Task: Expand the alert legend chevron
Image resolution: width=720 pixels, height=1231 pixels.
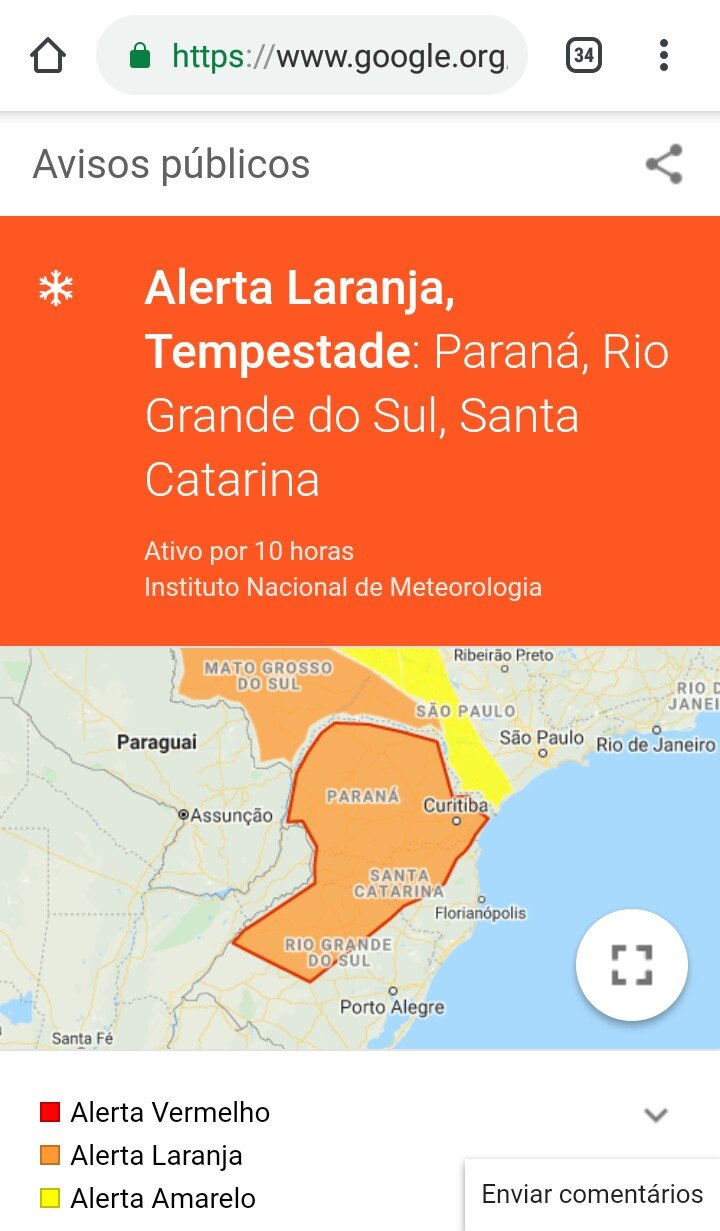Action: point(656,1114)
